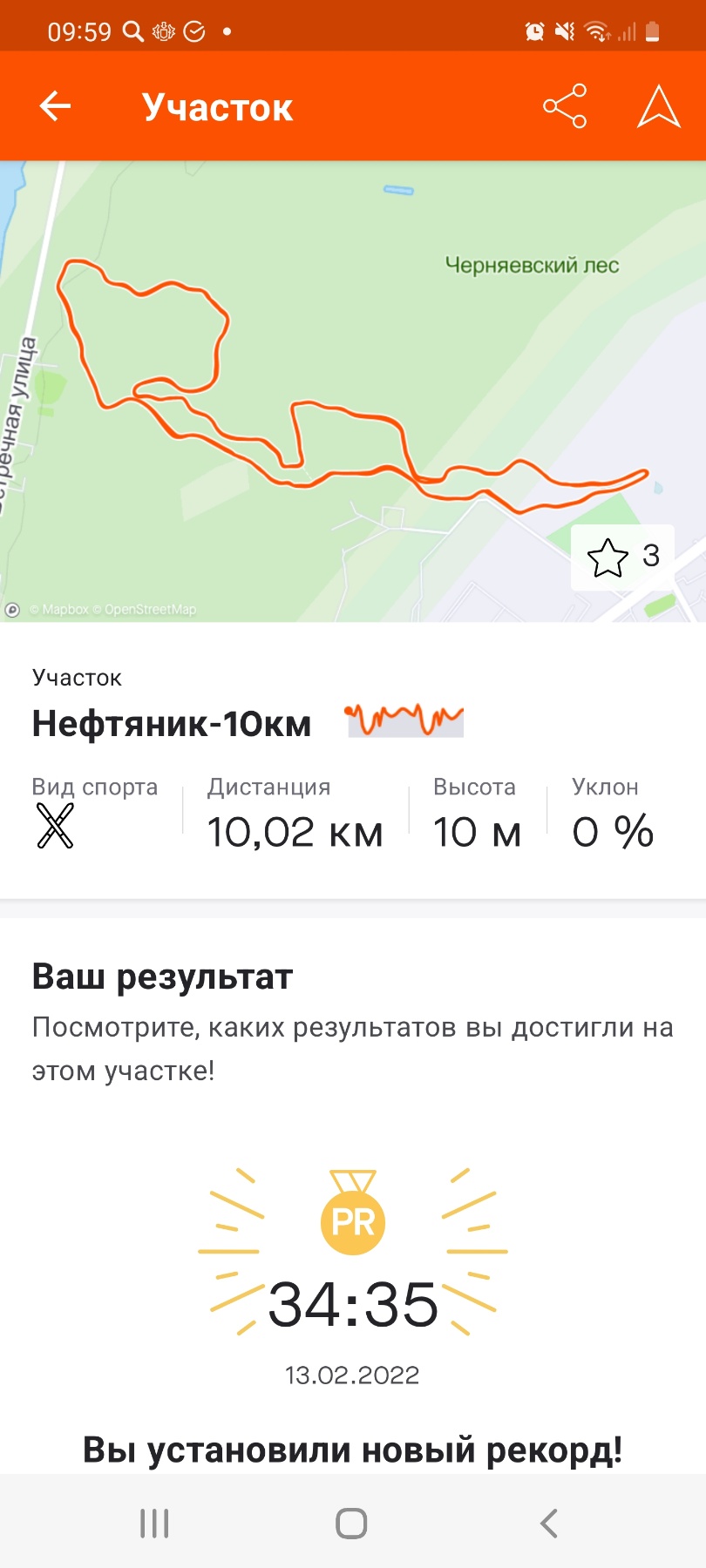Open the elevation profile chart thumbnail
The image size is (706, 1568).
point(405,720)
